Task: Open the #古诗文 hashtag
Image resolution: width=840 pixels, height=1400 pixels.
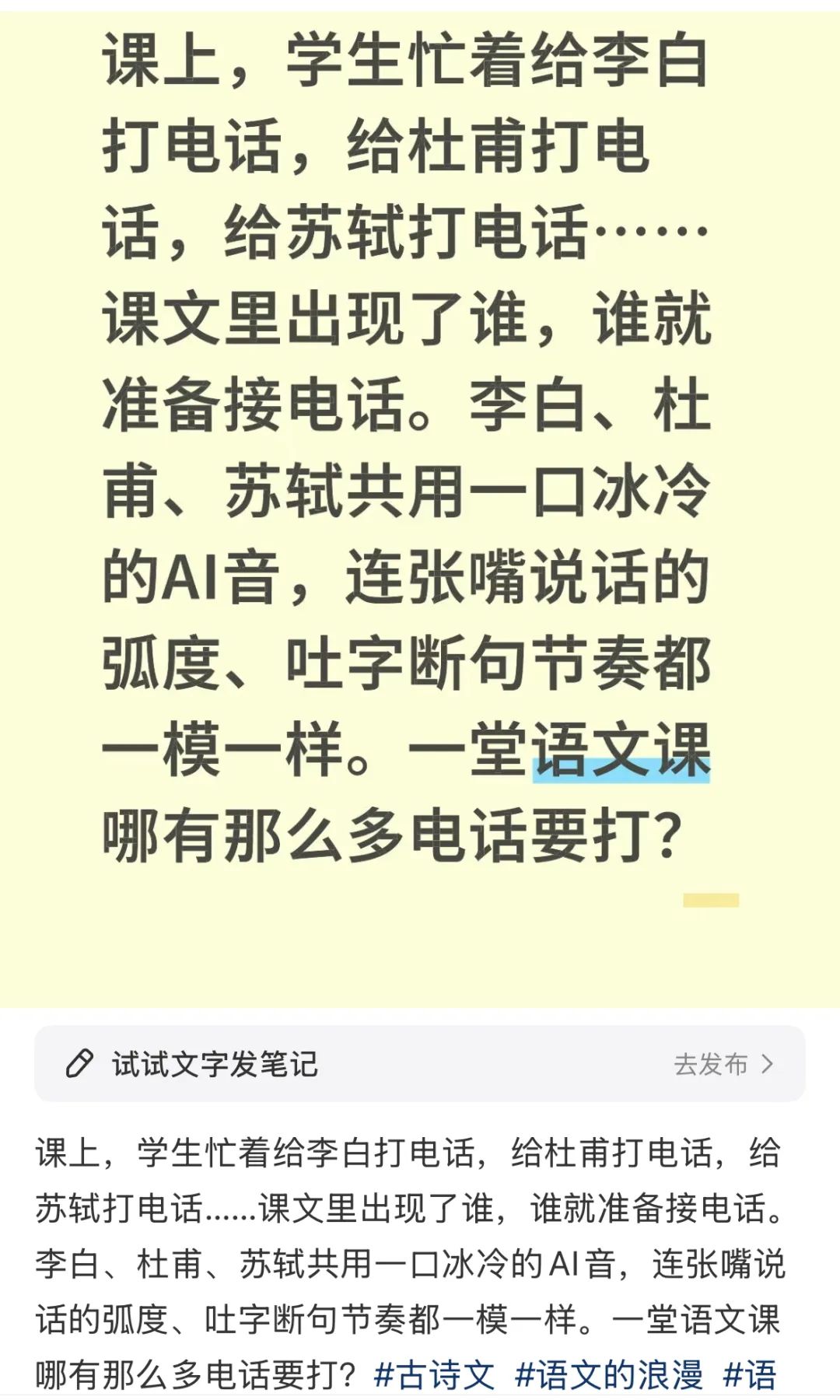Action: pyautogui.click(x=434, y=1374)
